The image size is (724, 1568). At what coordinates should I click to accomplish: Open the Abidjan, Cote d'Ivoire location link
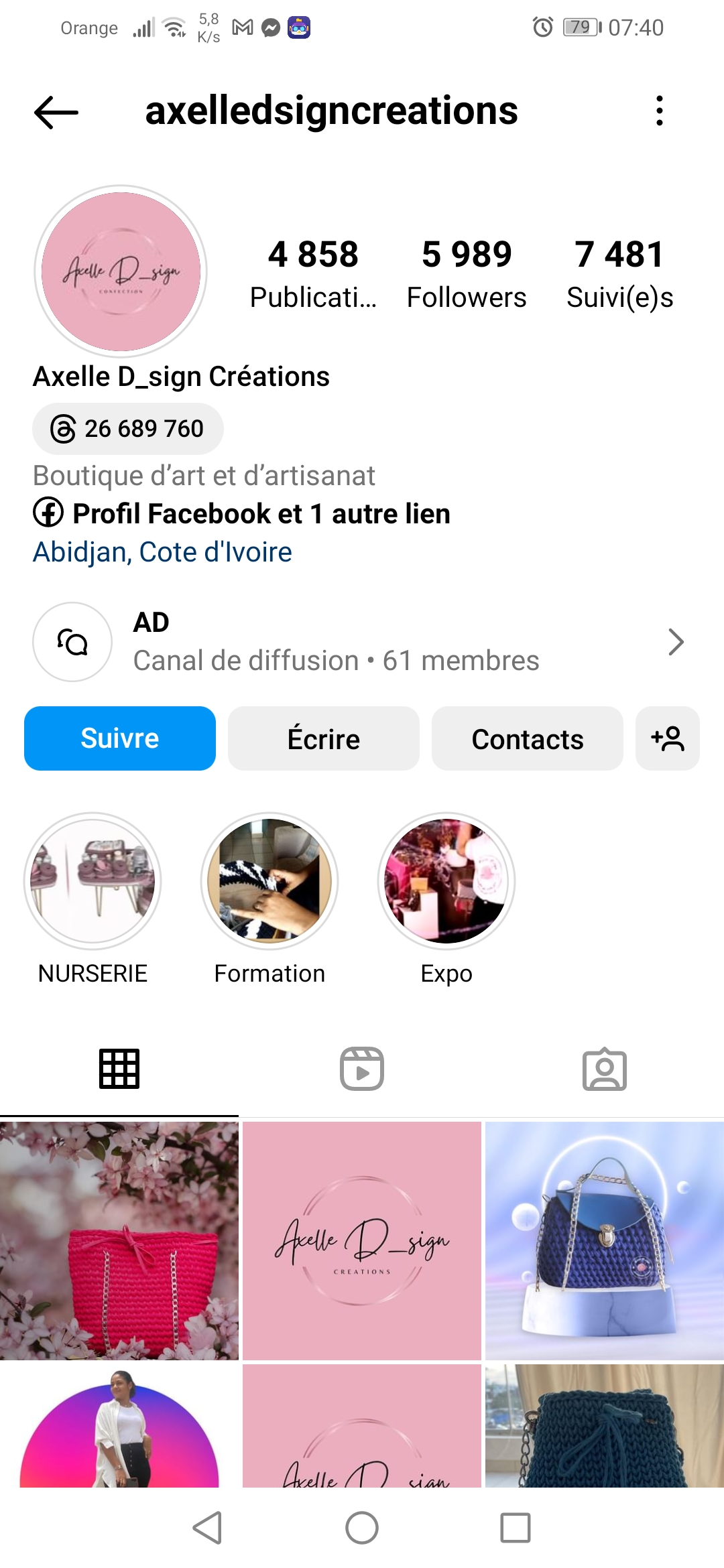(x=163, y=552)
